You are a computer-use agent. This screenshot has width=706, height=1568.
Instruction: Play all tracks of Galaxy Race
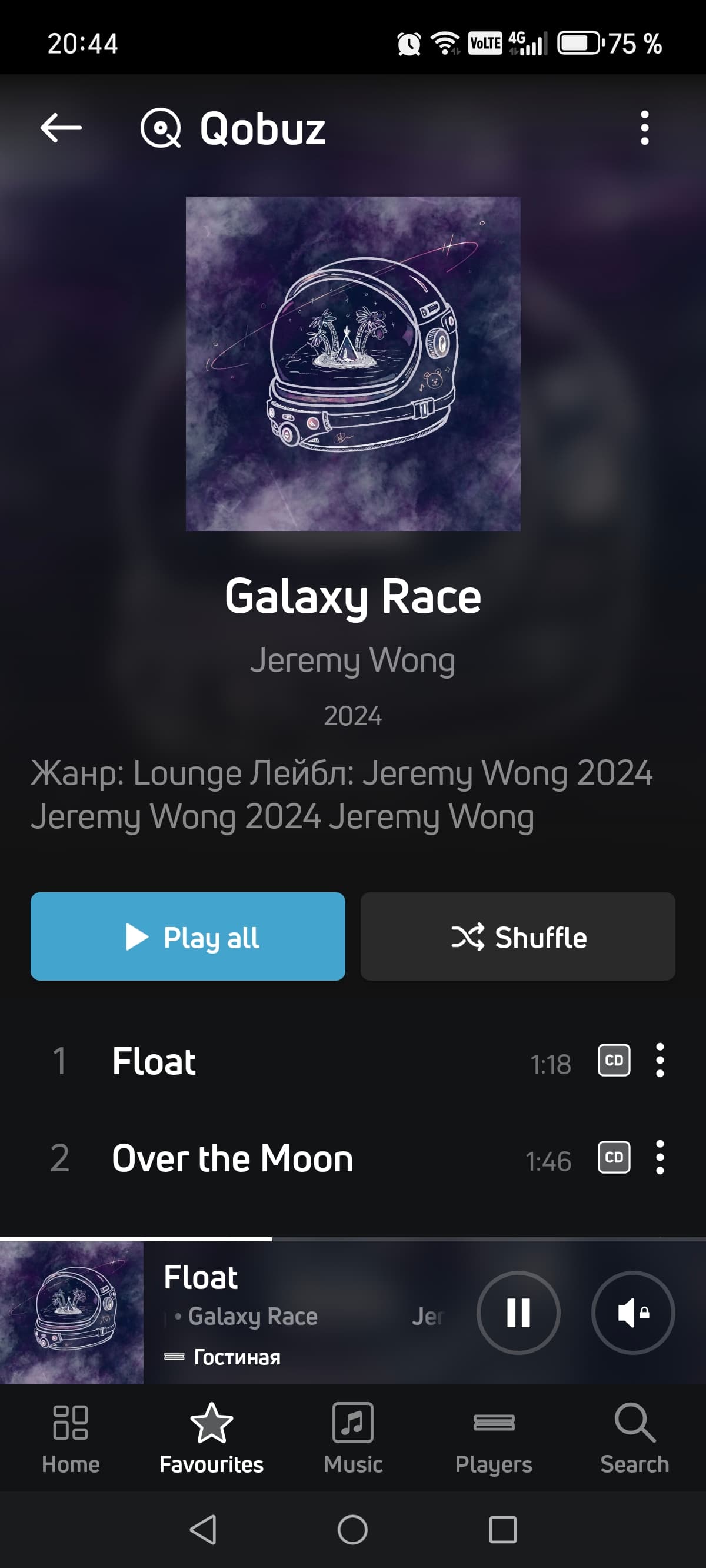[x=188, y=936]
